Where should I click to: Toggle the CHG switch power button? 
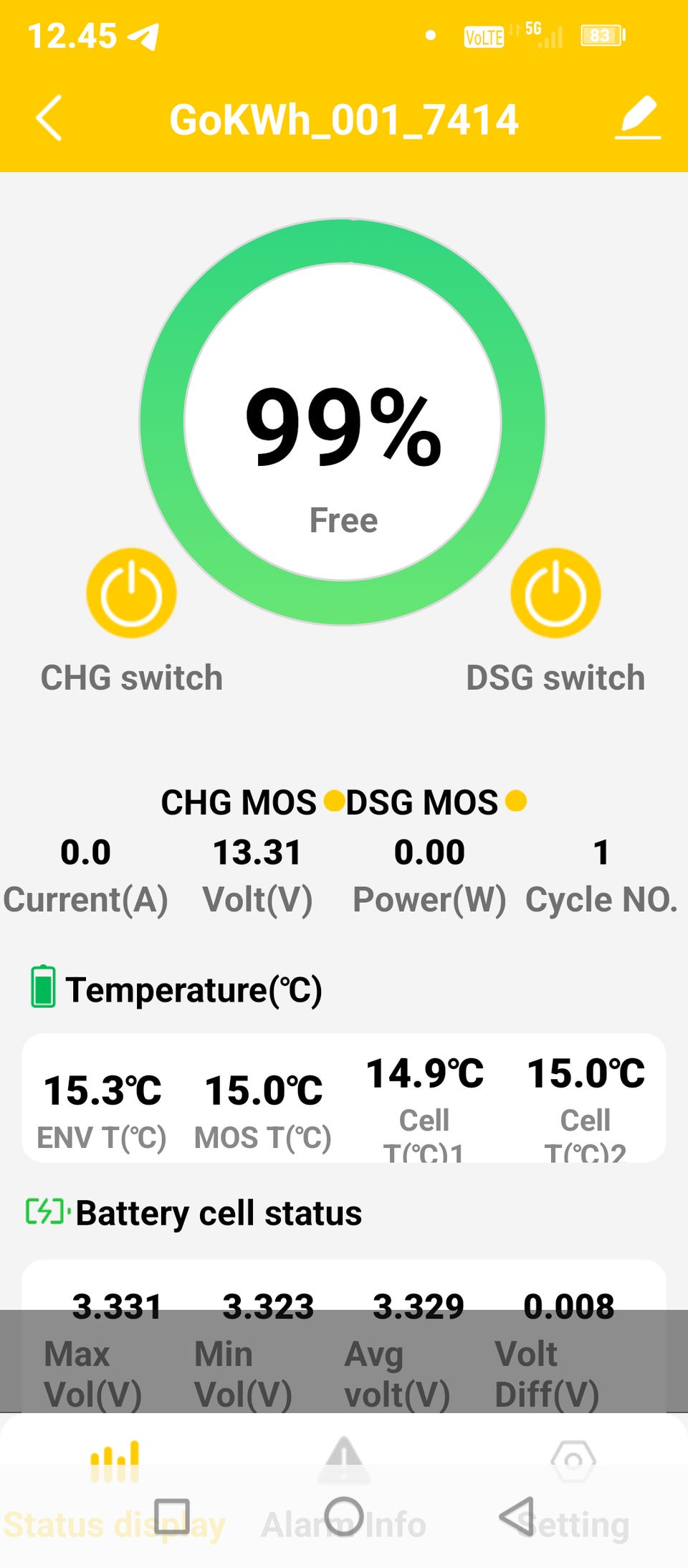[x=131, y=594]
